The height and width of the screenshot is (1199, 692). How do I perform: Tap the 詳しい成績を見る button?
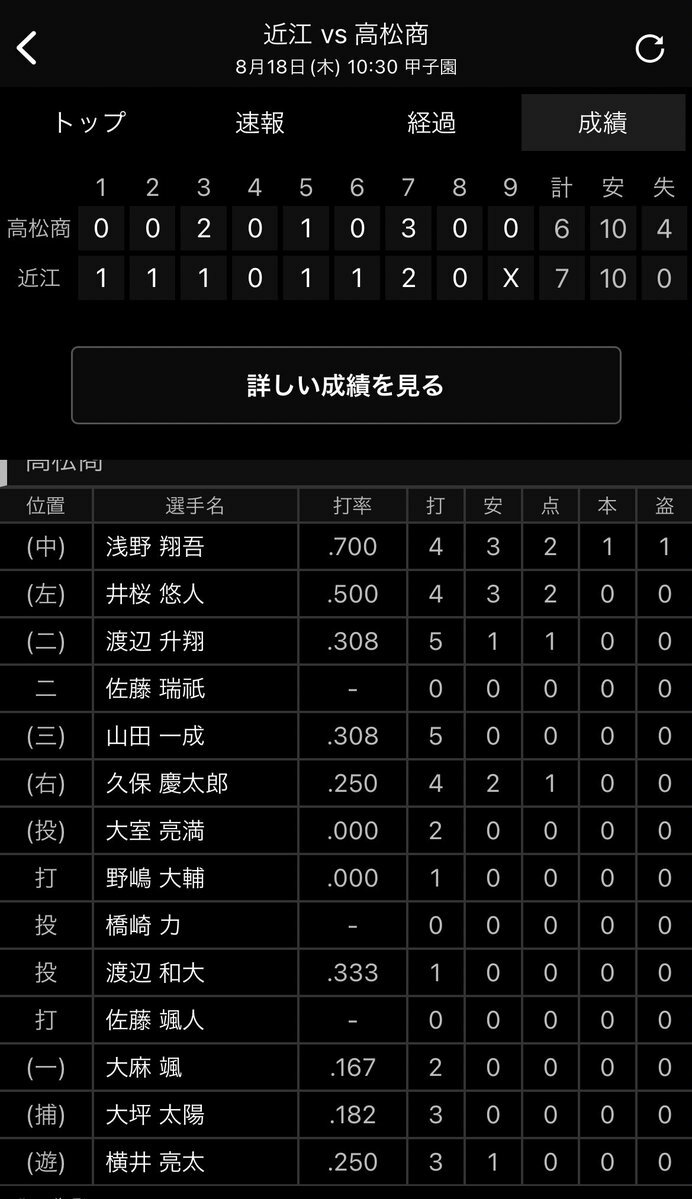[x=346, y=385]
